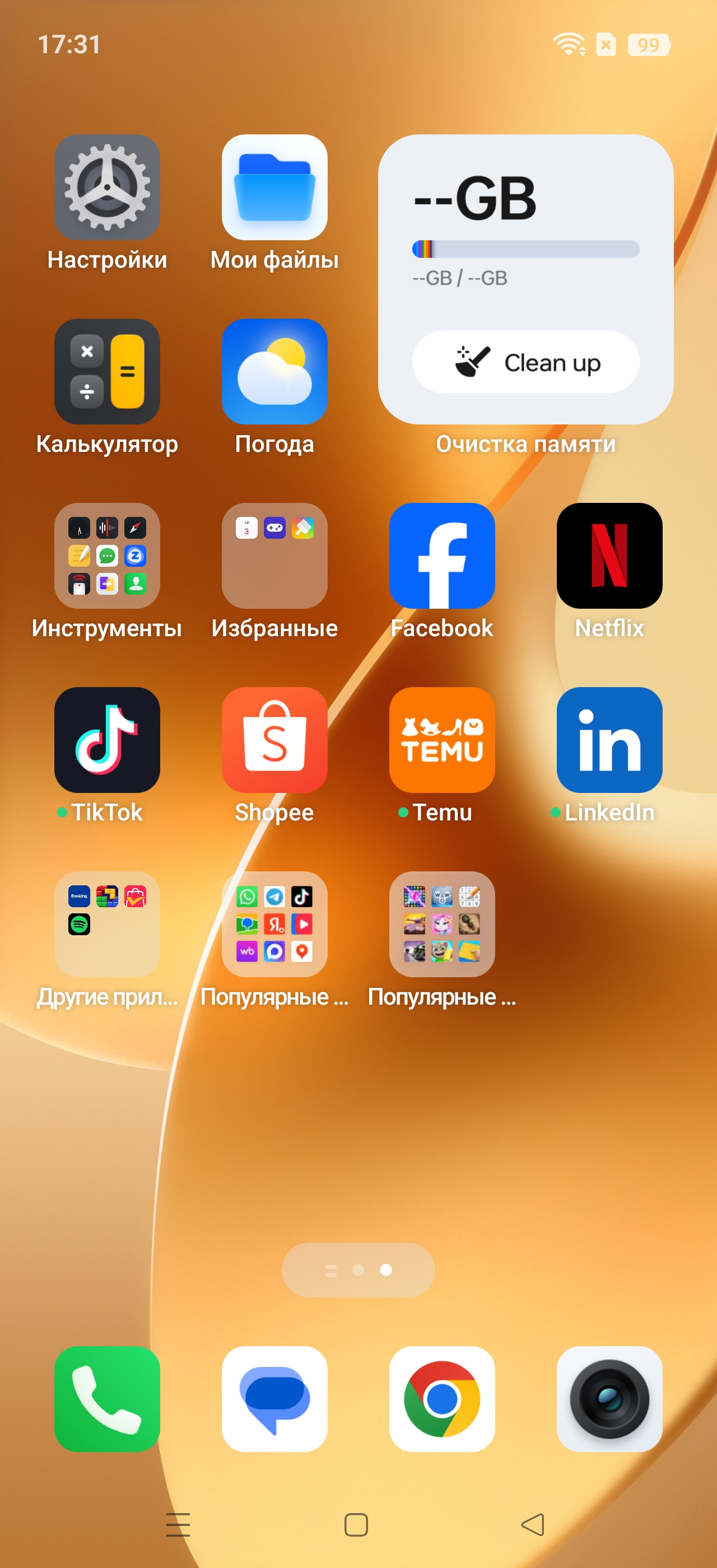Open the Camera app
717x1568 pixels.
pos(609,1399)
